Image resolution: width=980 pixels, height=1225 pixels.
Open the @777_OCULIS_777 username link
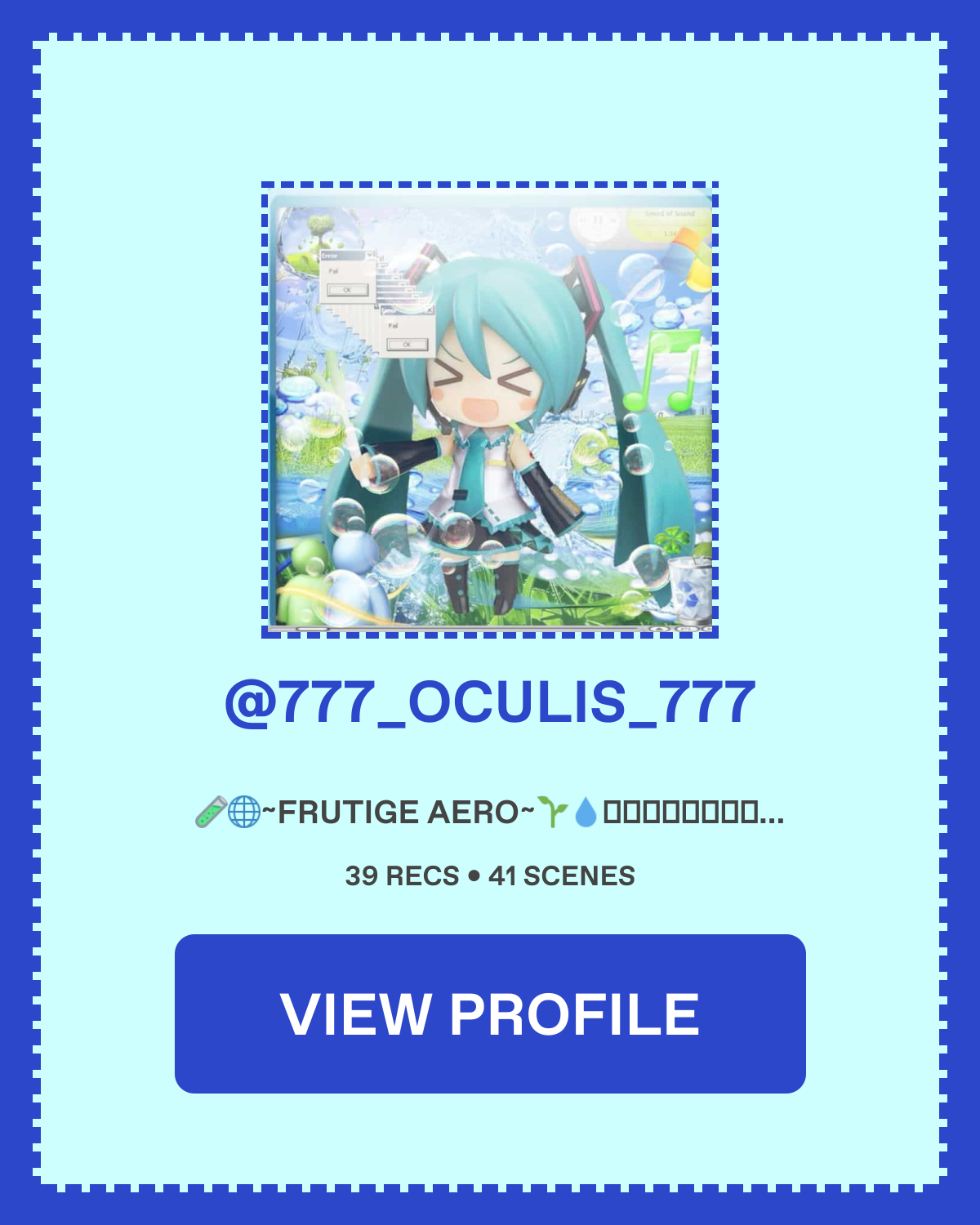coord(490,702)
